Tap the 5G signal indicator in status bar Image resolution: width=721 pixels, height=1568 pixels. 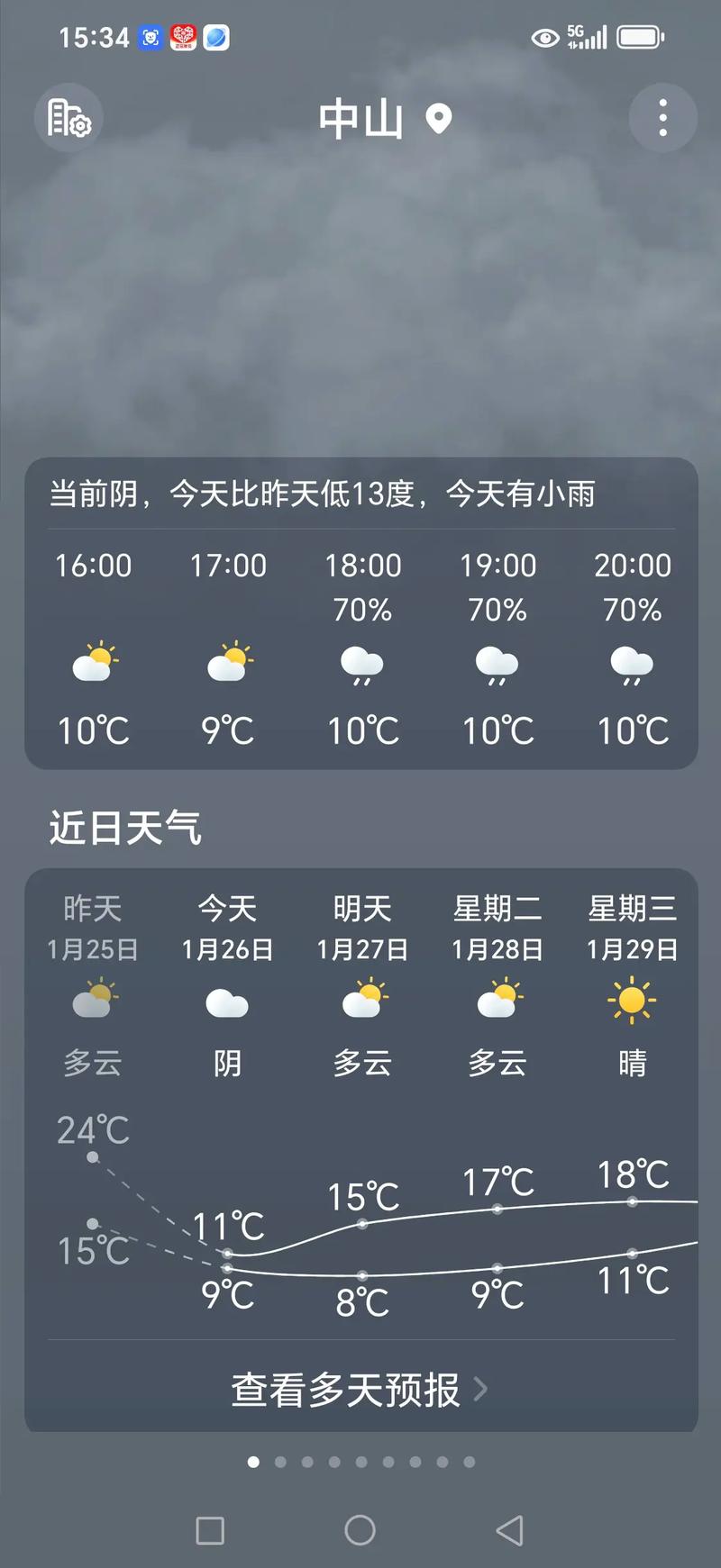pos(587,36)
